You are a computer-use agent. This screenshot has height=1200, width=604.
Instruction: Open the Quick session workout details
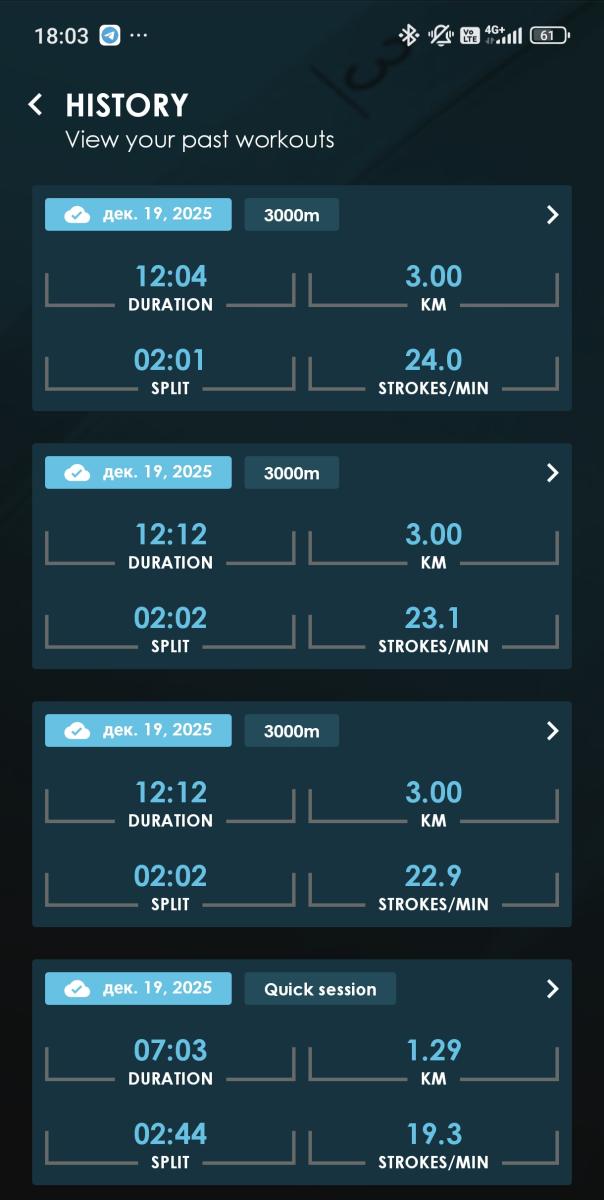click(552, 989)
